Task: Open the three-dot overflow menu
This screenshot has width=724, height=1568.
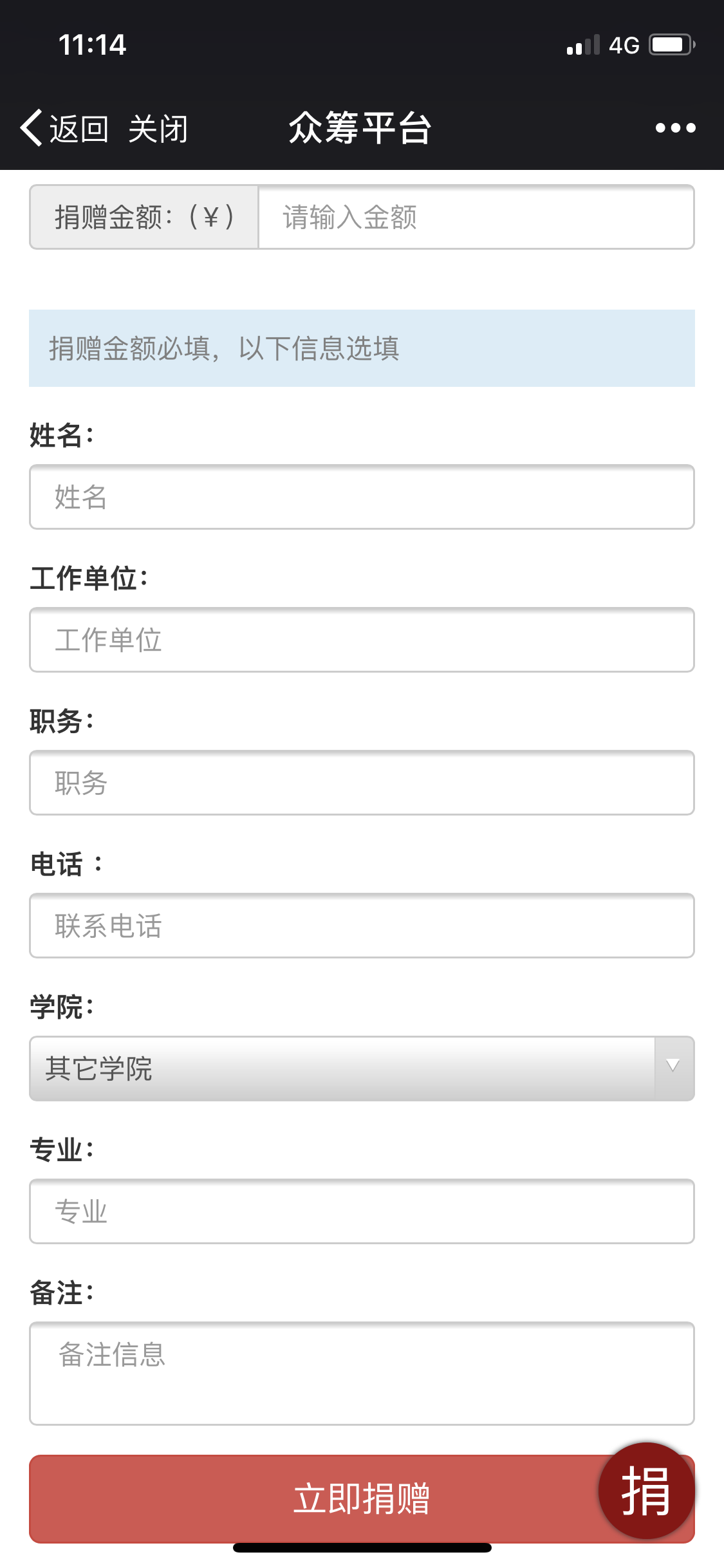Action: pos(675,128)
